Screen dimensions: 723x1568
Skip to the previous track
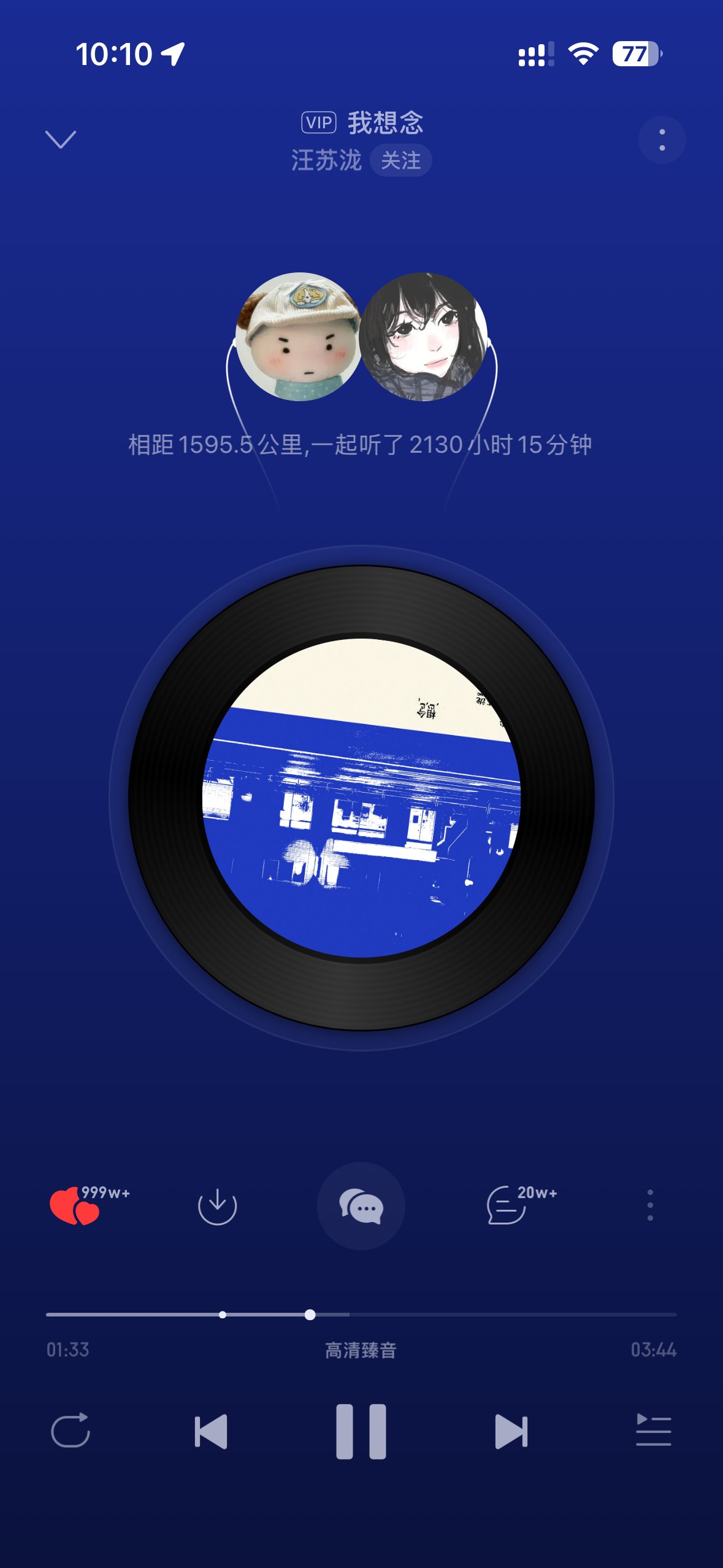point(211,1432)
